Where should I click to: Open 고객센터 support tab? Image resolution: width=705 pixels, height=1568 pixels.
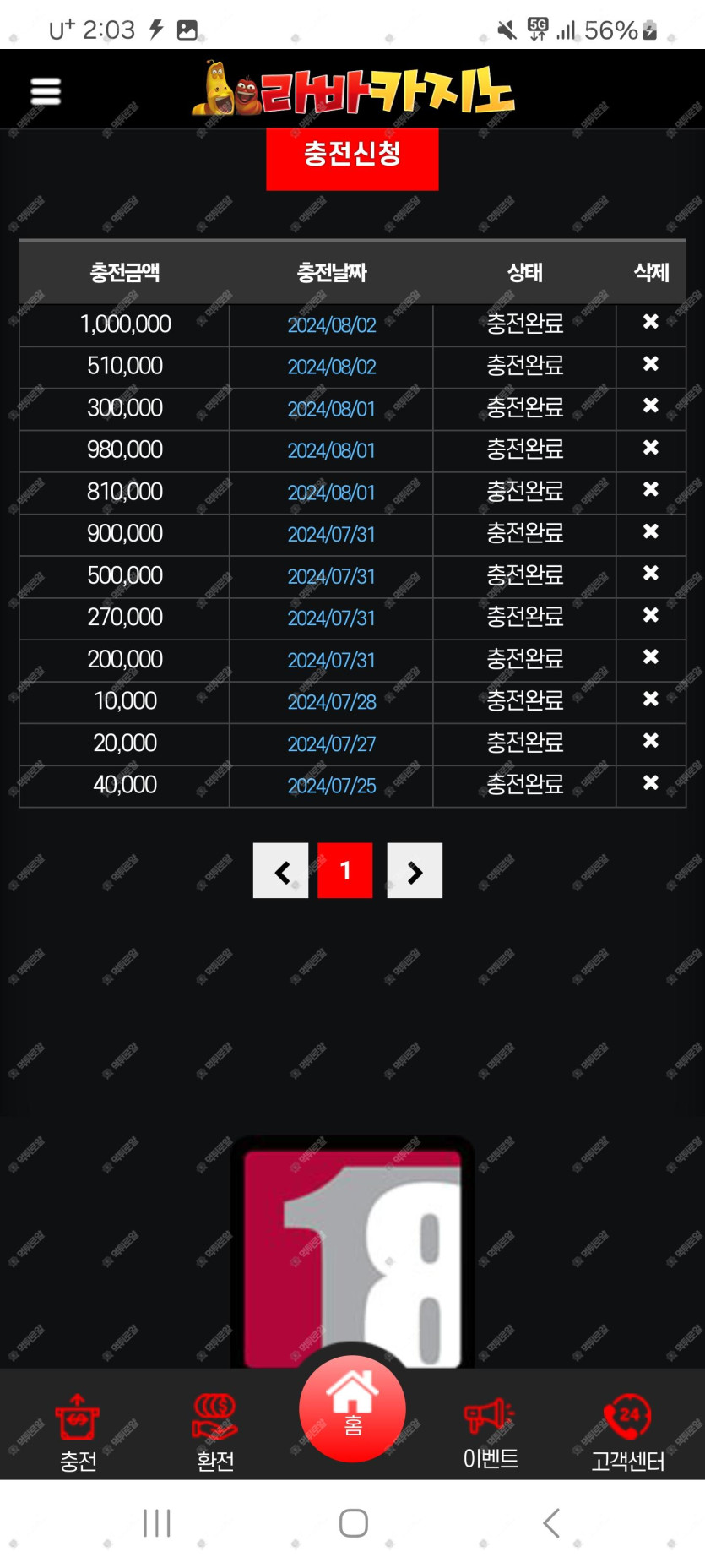627,1433
